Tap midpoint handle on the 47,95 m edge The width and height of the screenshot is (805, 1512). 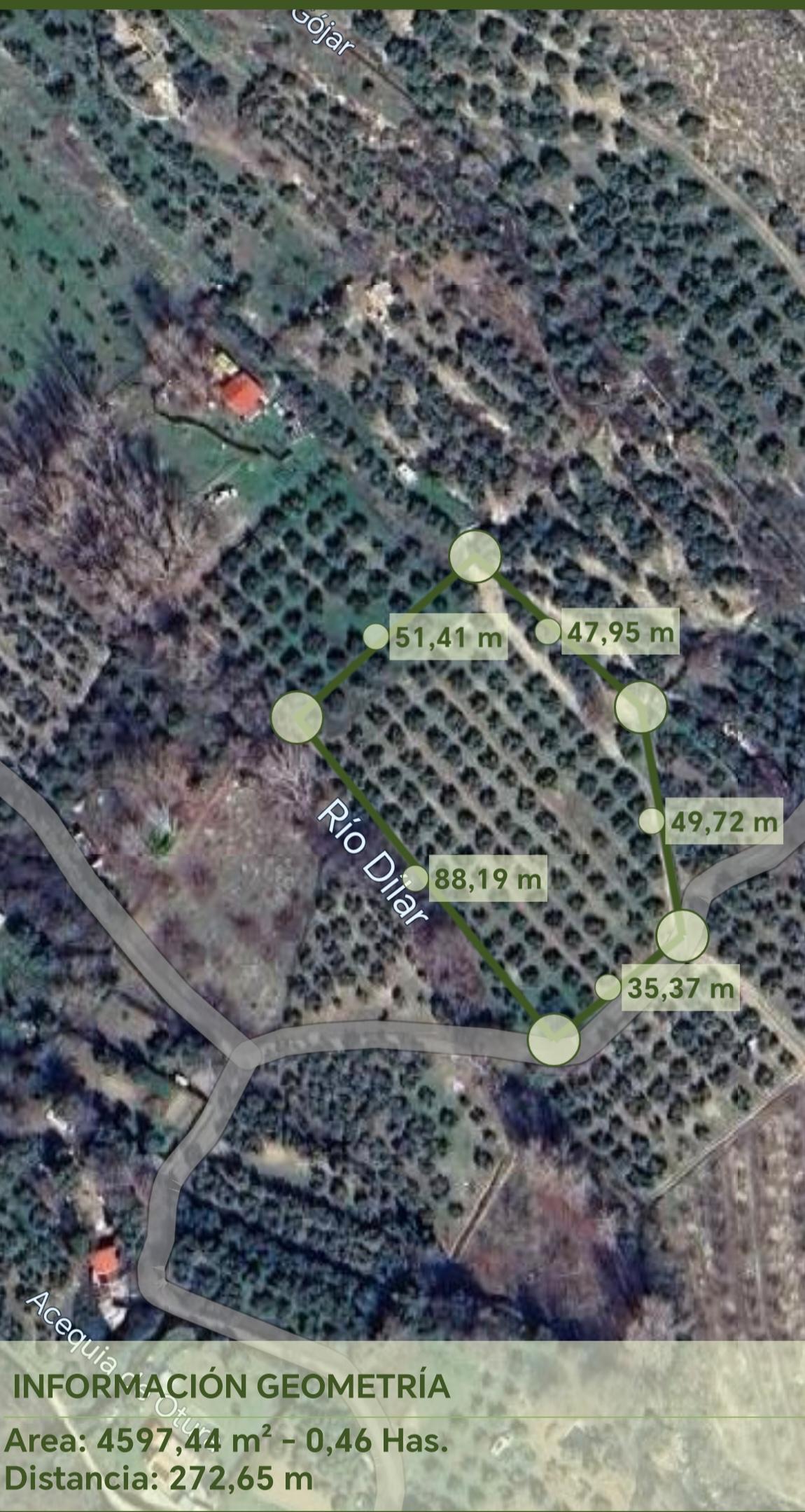click(x=547, y=631)
